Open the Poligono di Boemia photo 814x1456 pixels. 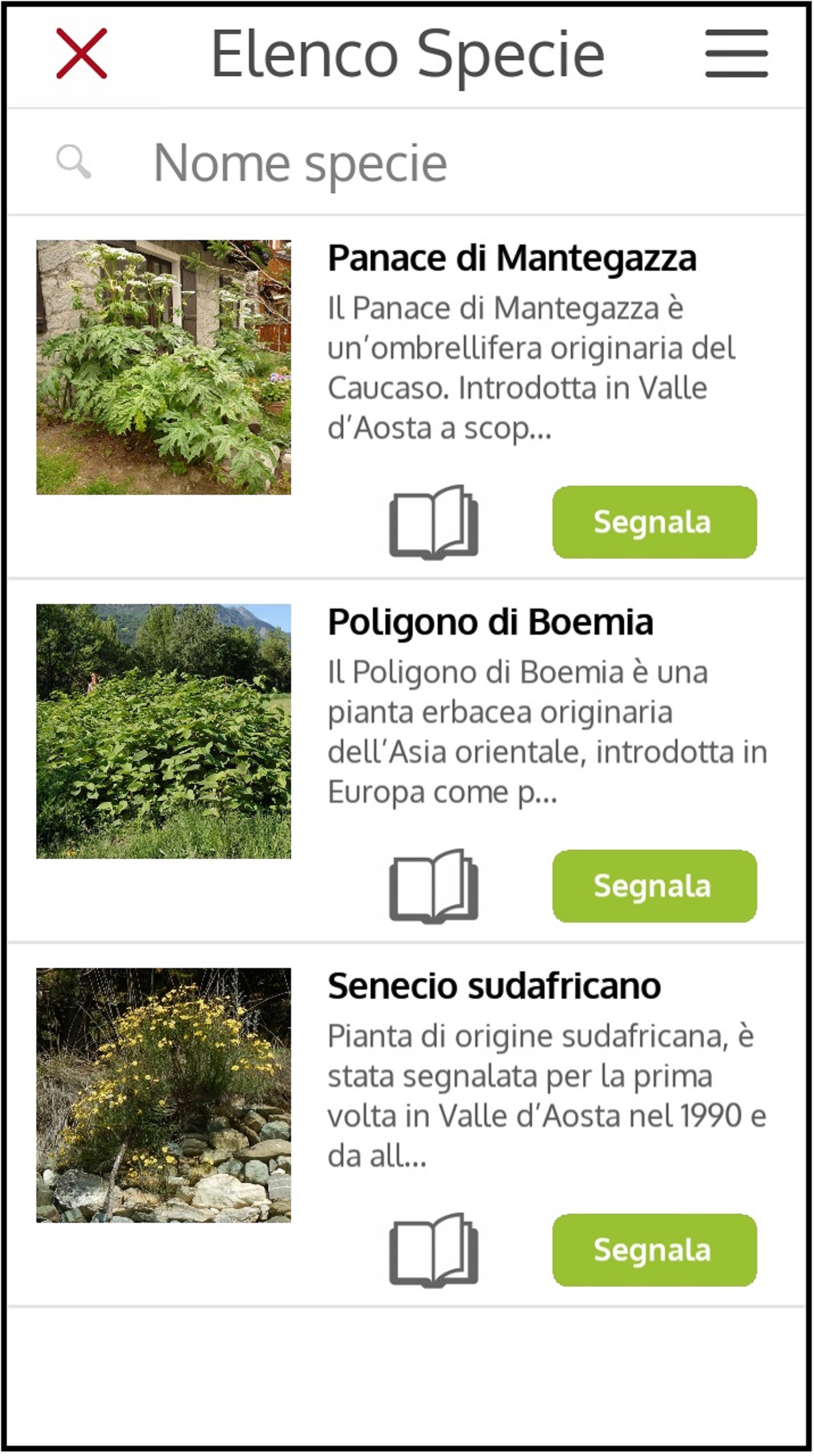164,731
